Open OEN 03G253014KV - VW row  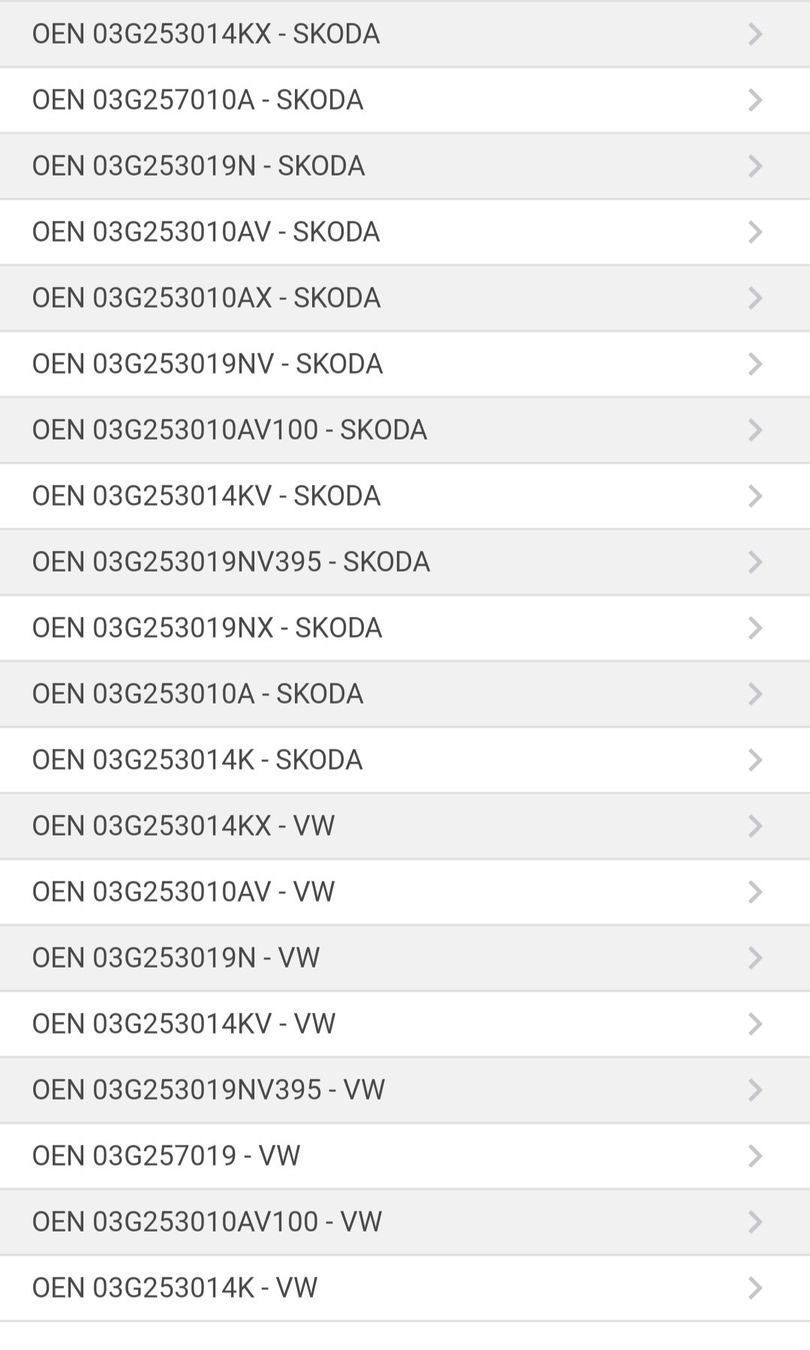click(x=404, y=1024)
